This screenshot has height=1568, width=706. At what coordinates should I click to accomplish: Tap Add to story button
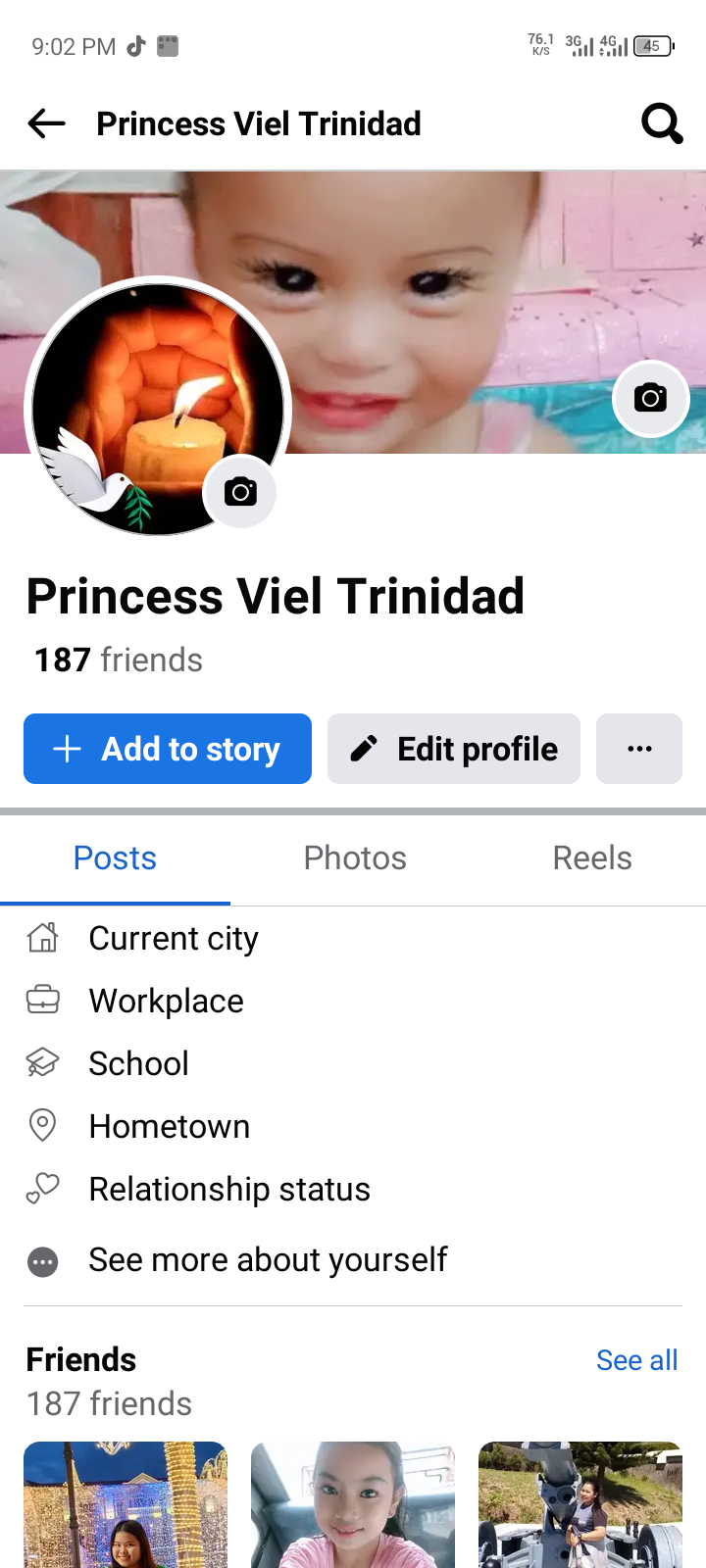point(168,749)
